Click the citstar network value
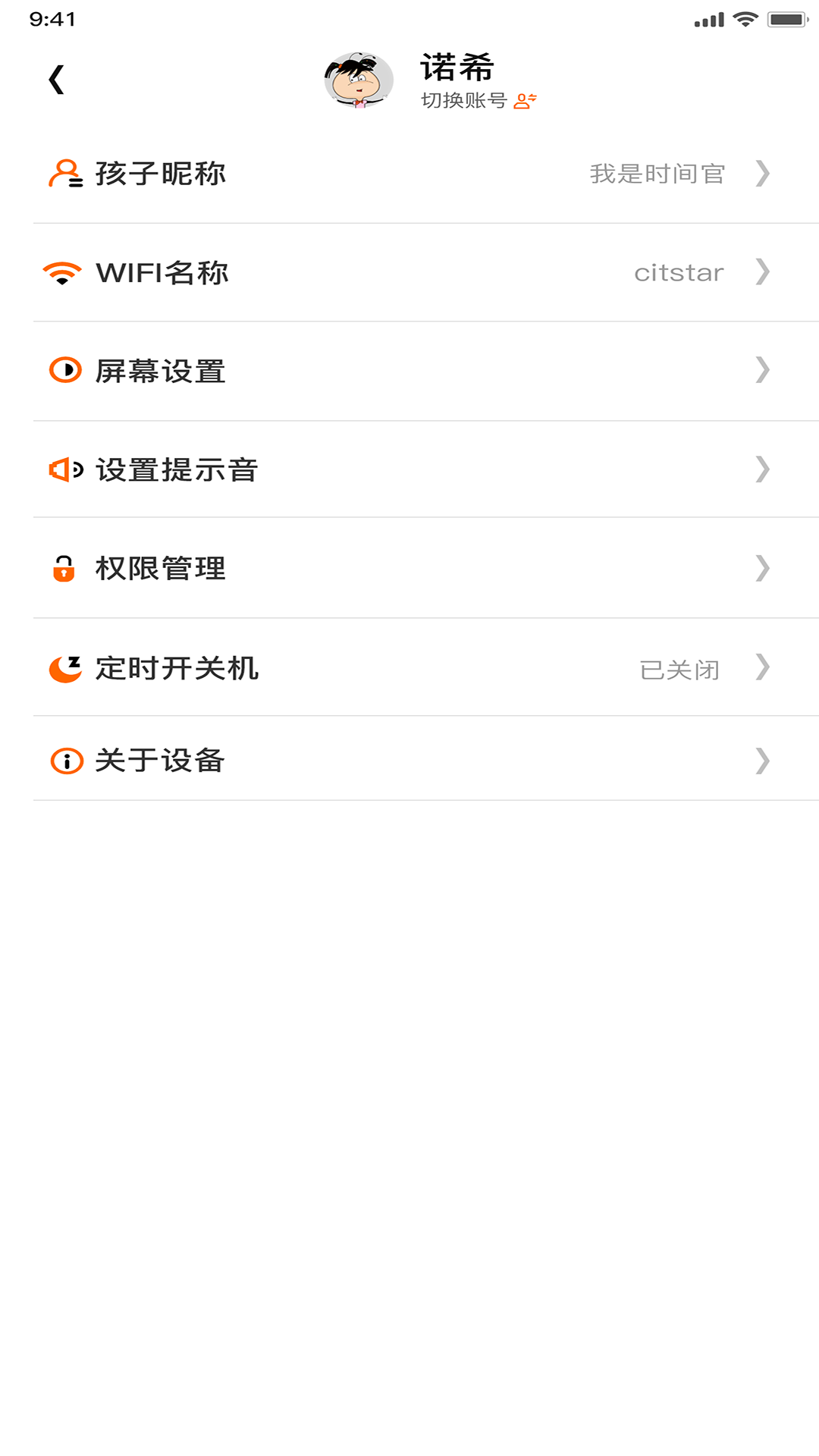 (679, 273)
